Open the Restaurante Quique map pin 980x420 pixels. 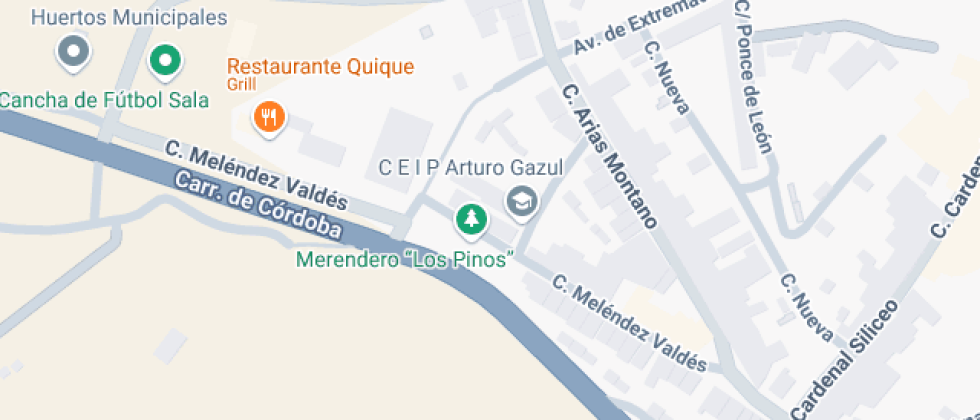268,118
